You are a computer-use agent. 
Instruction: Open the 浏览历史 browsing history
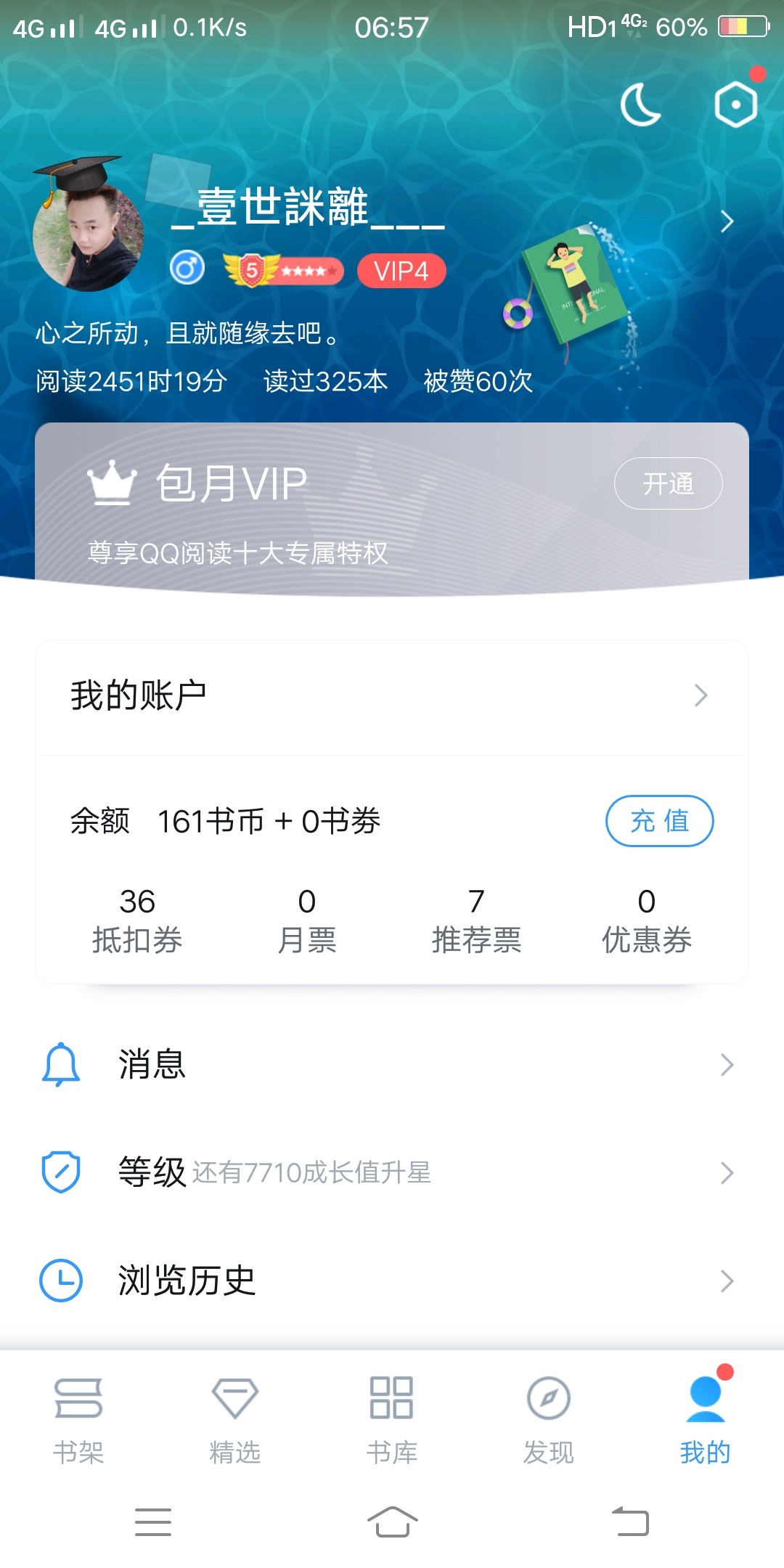(392, 1281)
